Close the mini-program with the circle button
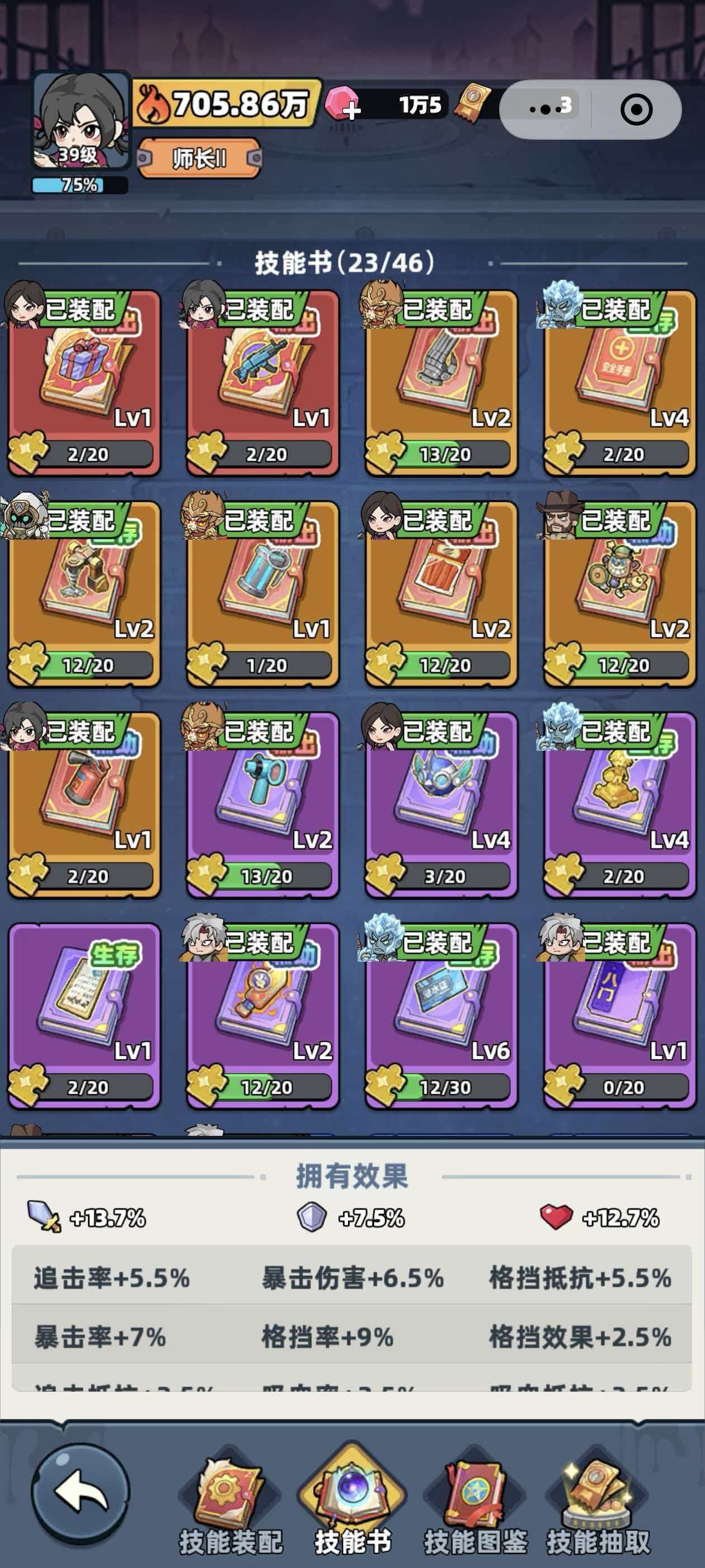705x1568 pixels. (636, 110)
